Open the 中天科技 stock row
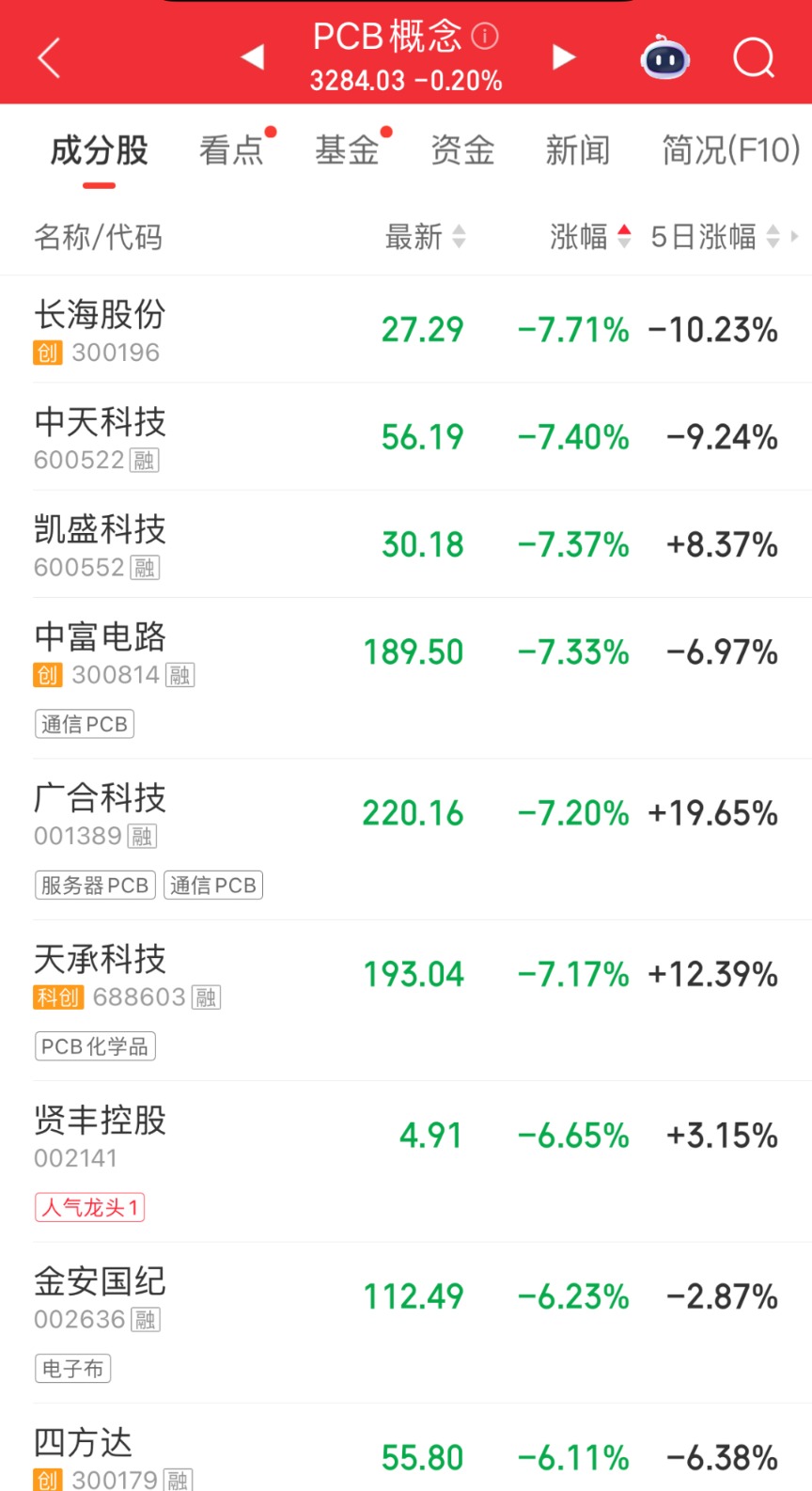This screenshot has height=1491, width=812. (x=406, y=437)
